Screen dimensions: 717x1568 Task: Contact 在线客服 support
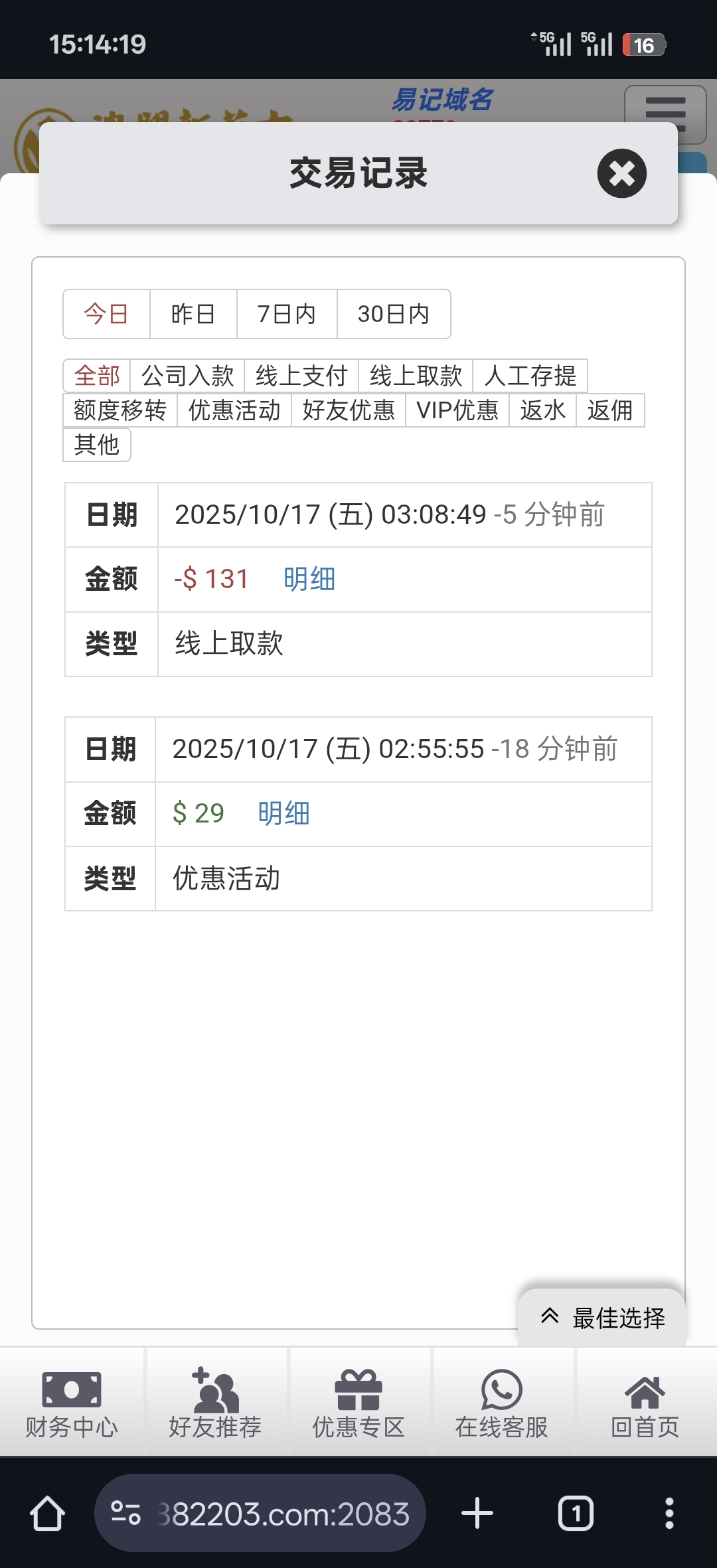click(502, 1402)
